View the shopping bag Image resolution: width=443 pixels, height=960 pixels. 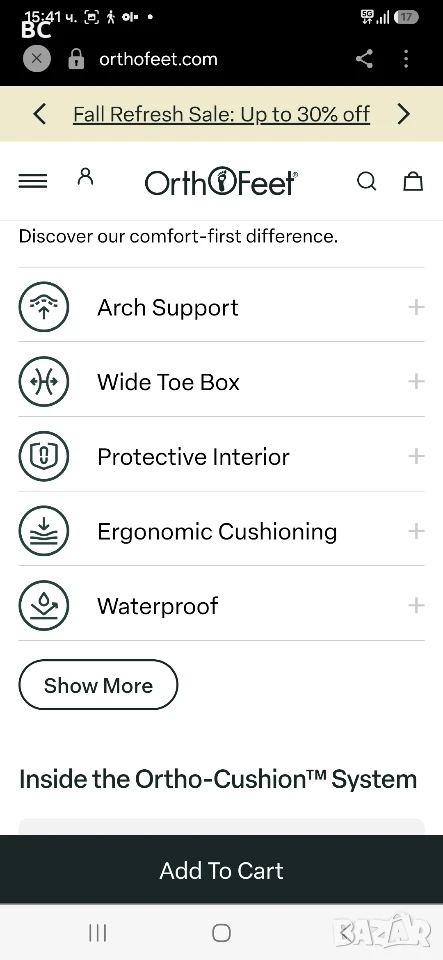coord(413,181)
